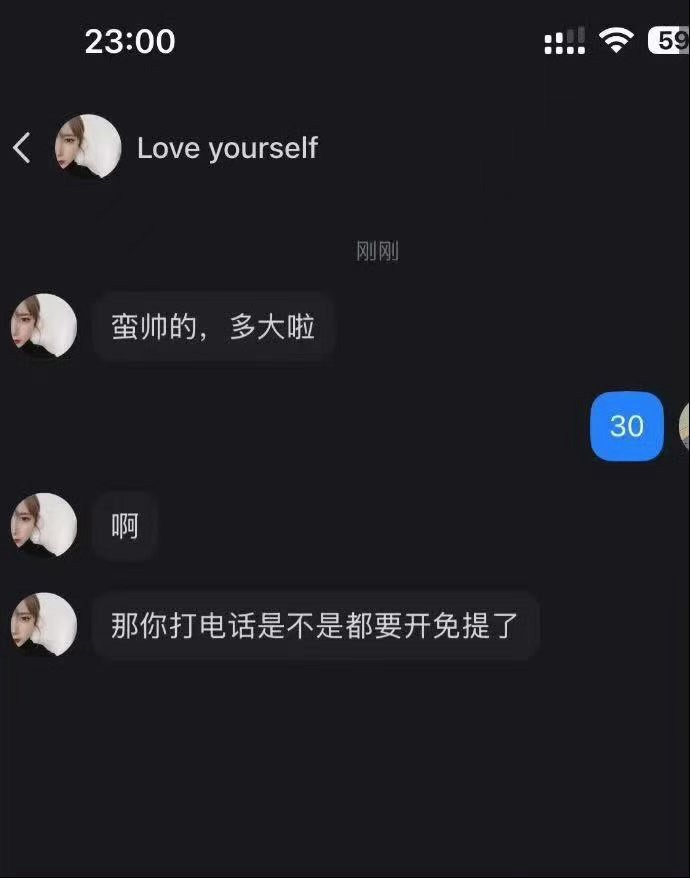The height and width of the screenshot is (878, 690).
Task: Open my avatar next to the 30 message
Action: point(684,426)
